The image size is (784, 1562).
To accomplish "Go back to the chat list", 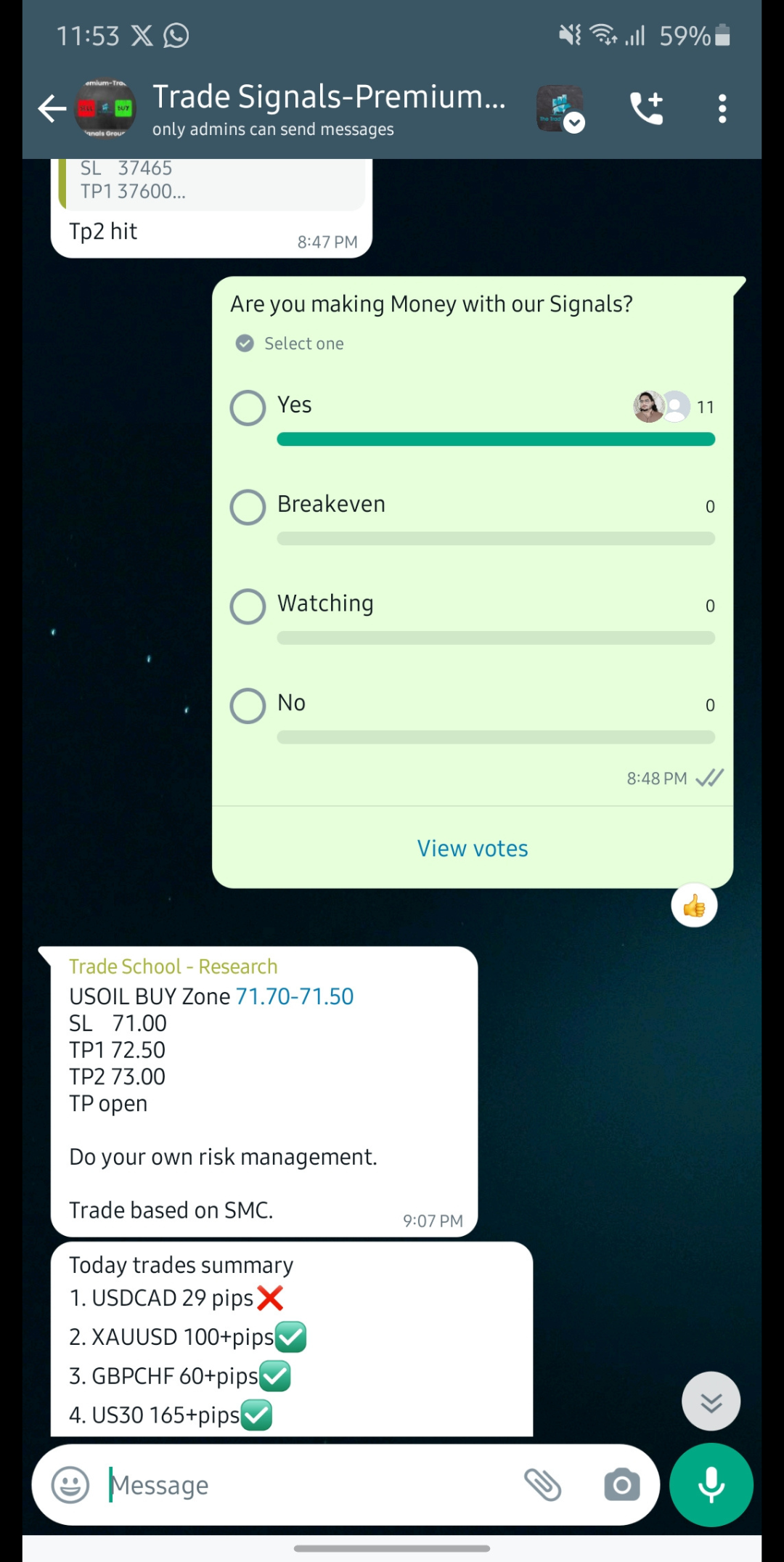I will coord(52,109).
